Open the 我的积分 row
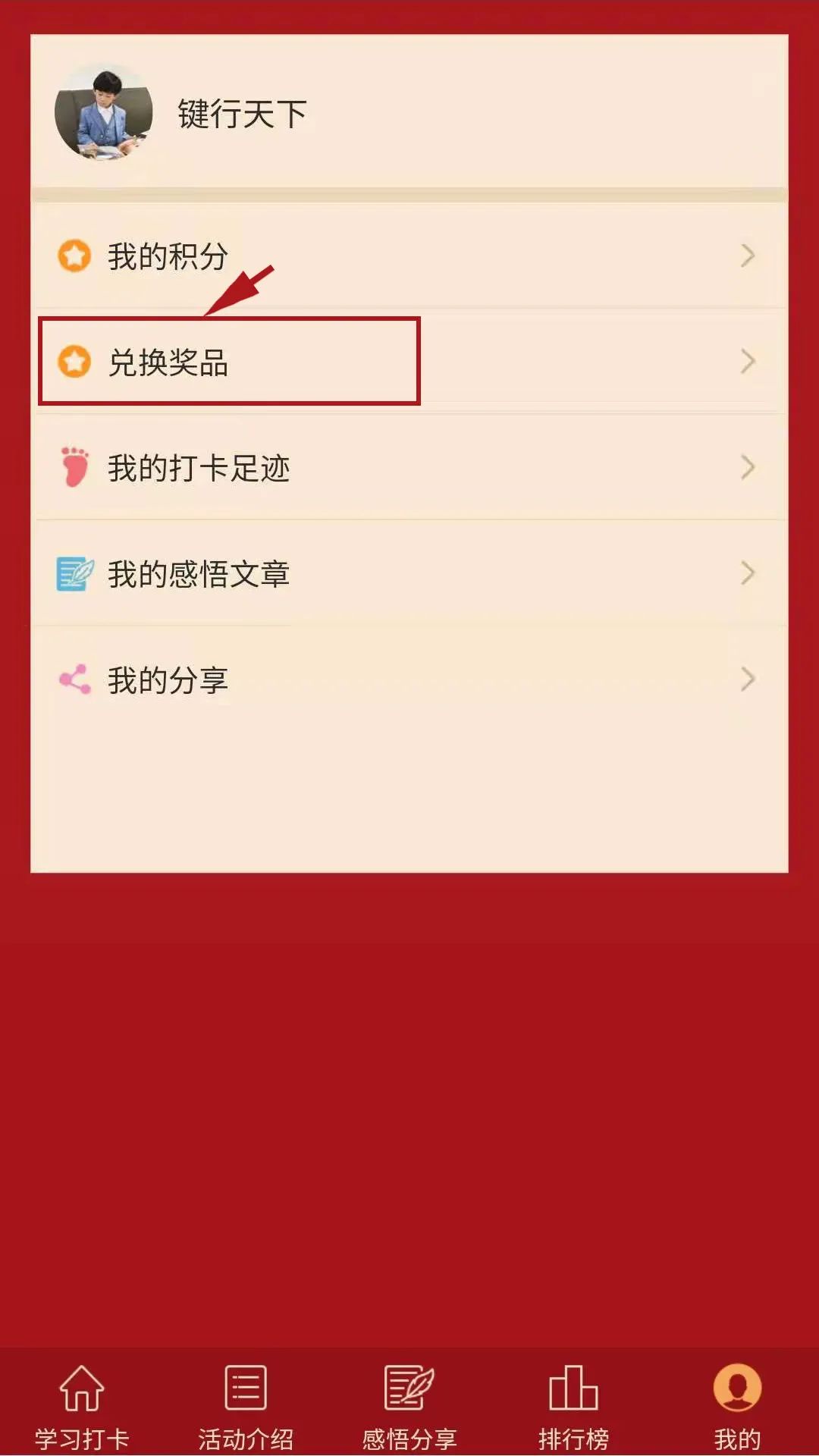Viewport: 819px width, 1456px height. point(409,256)
